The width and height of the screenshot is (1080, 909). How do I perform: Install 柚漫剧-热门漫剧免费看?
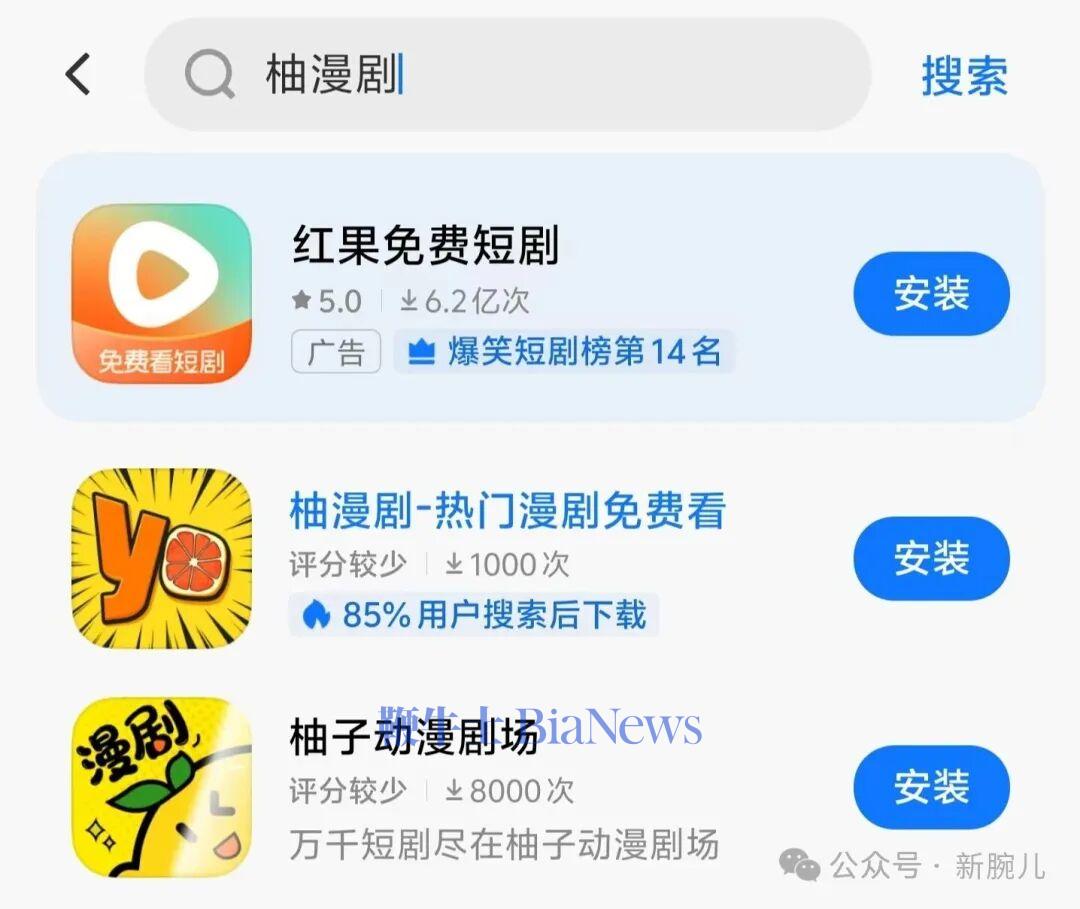(931, 558)
